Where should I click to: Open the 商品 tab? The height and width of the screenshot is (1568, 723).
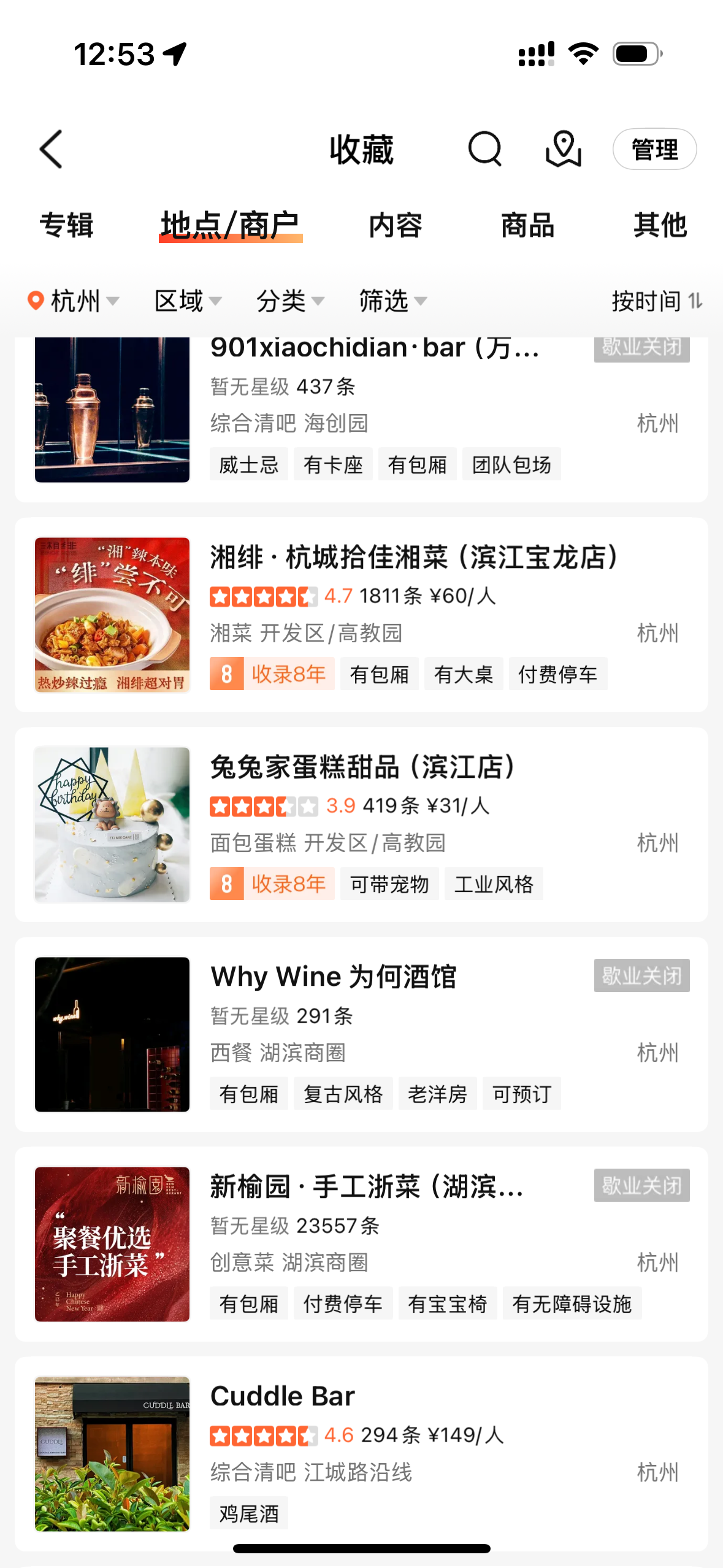click(527, 225)
